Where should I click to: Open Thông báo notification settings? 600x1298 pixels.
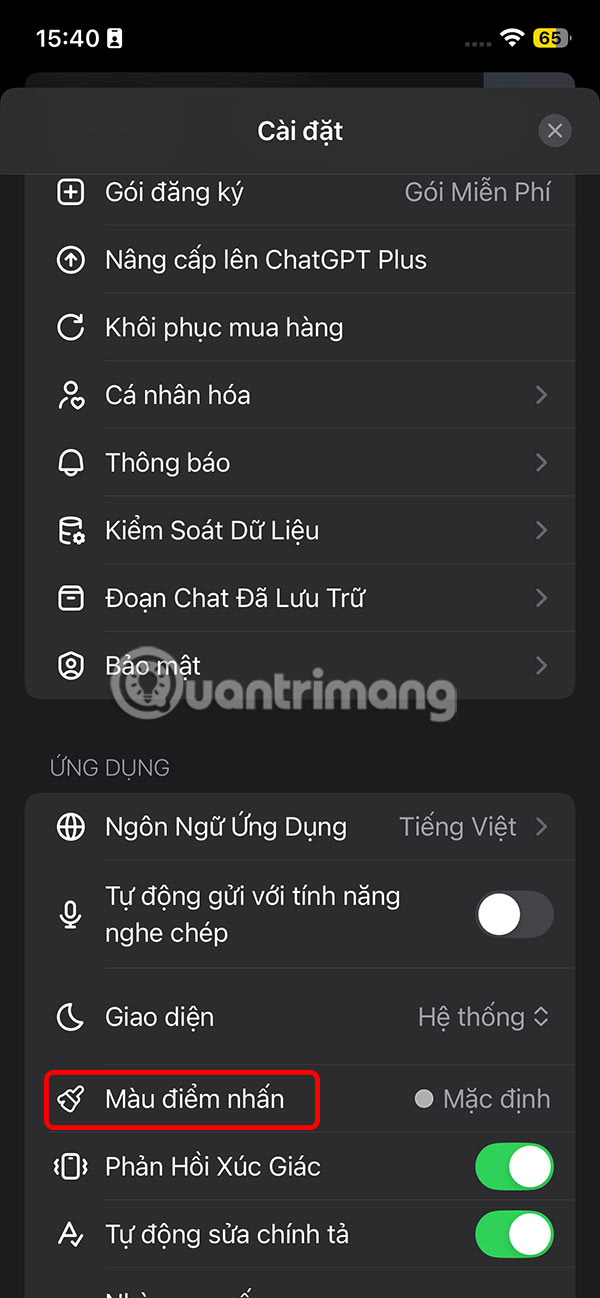300,463
